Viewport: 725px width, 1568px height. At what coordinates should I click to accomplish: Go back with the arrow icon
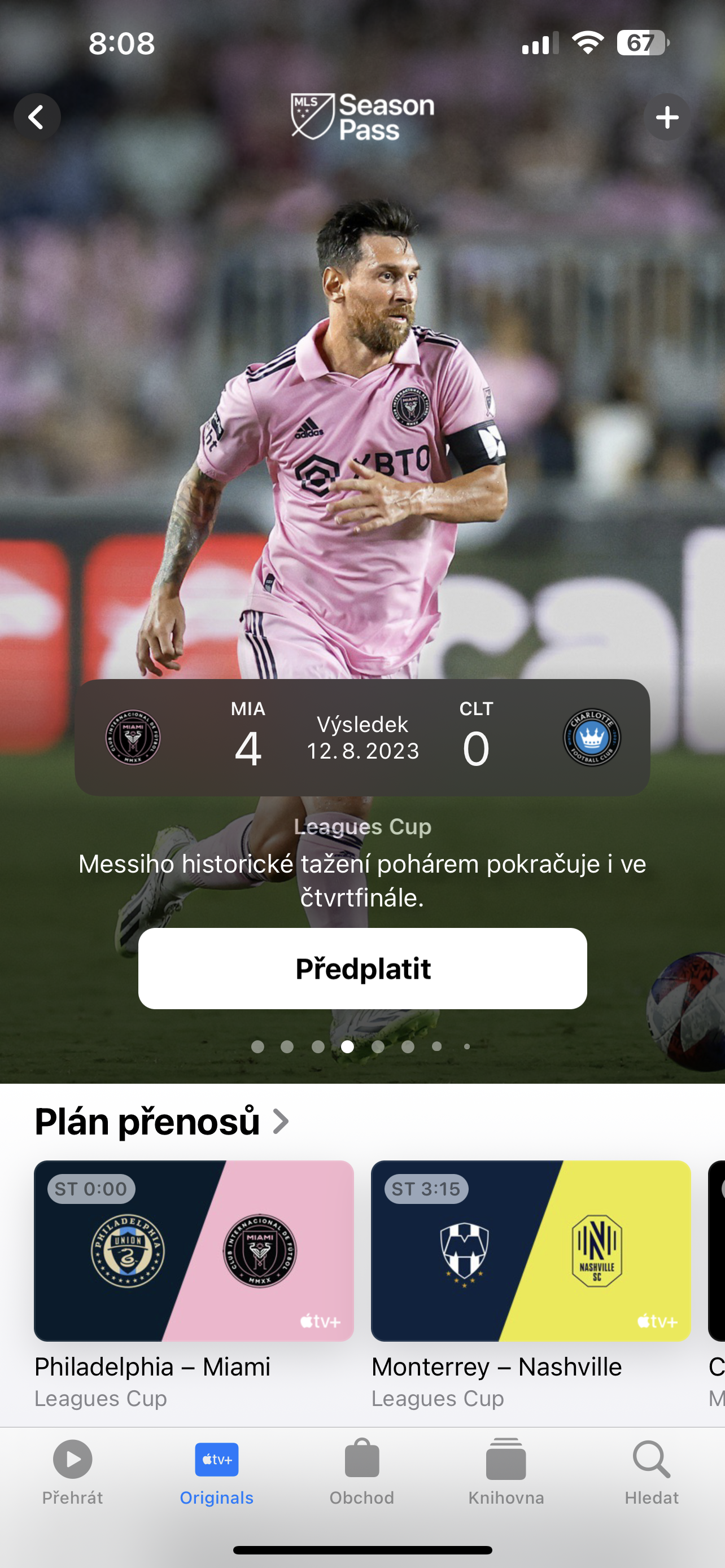pos(37,117)
